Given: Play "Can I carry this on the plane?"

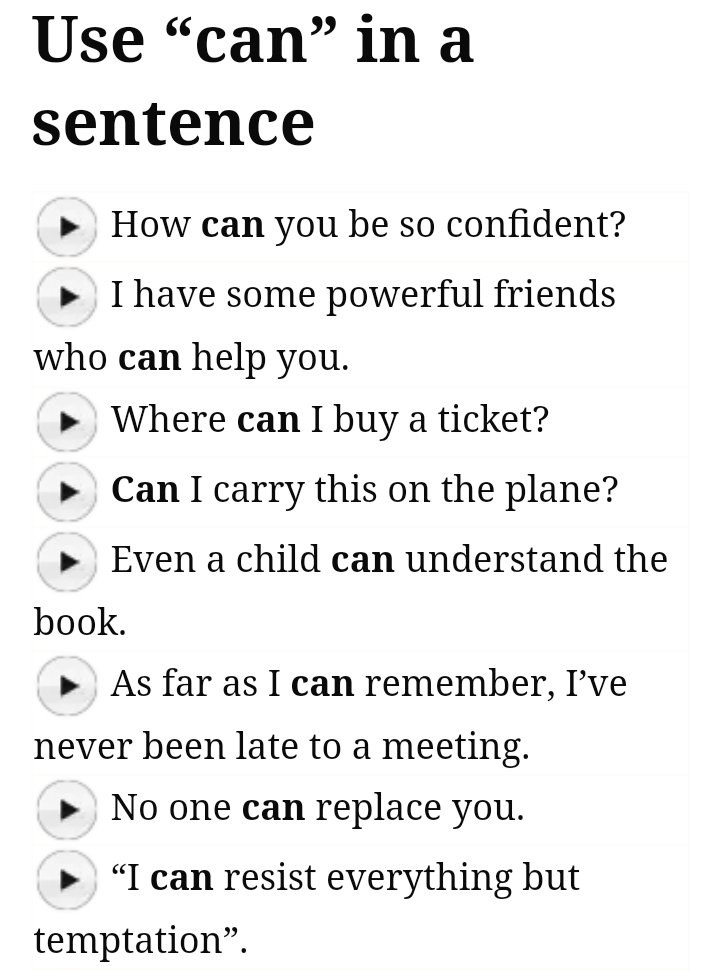Looking at the screenshot, I should 66,492.
